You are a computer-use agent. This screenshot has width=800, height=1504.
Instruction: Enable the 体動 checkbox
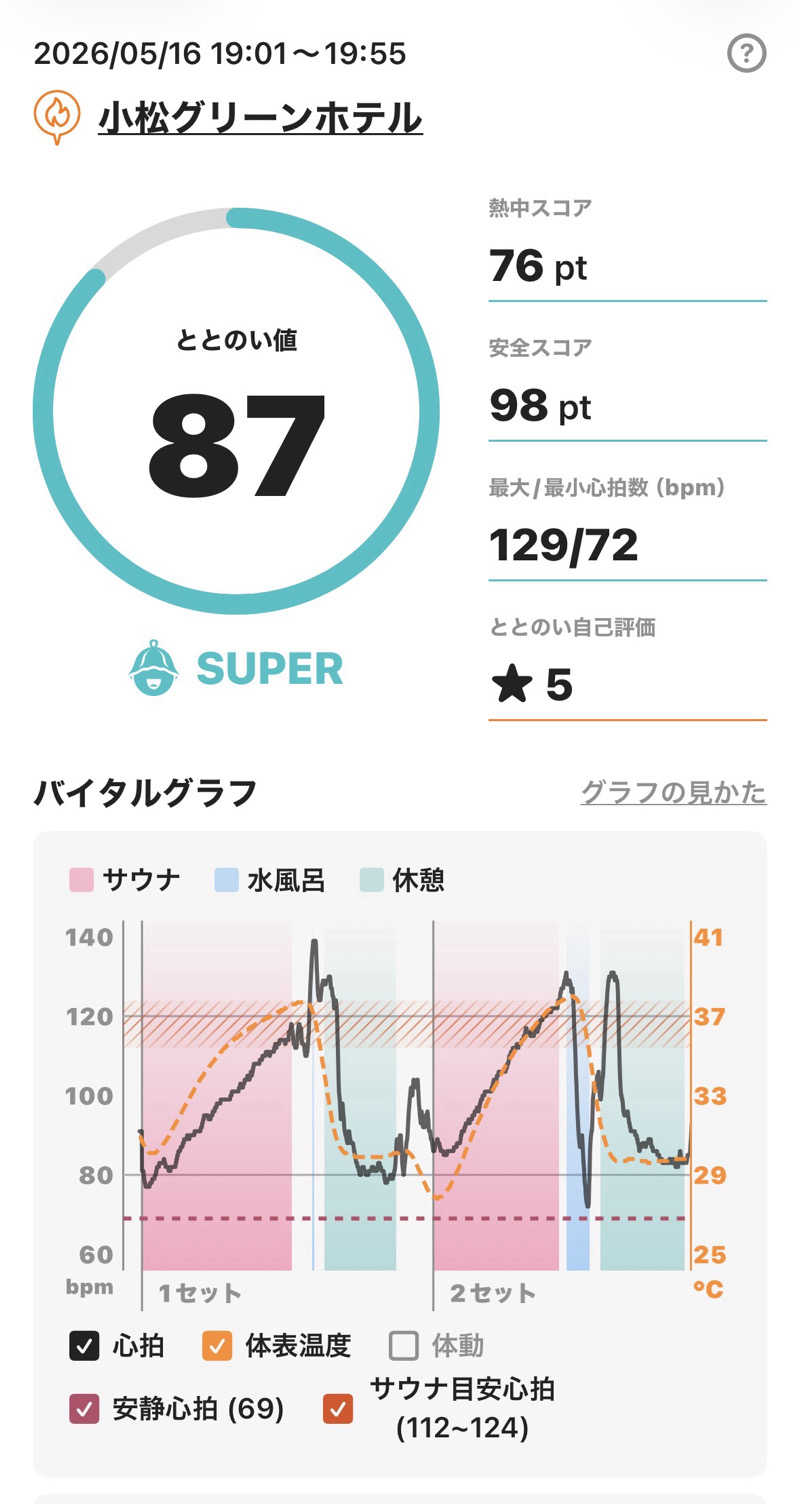[x=403, y=1346]
